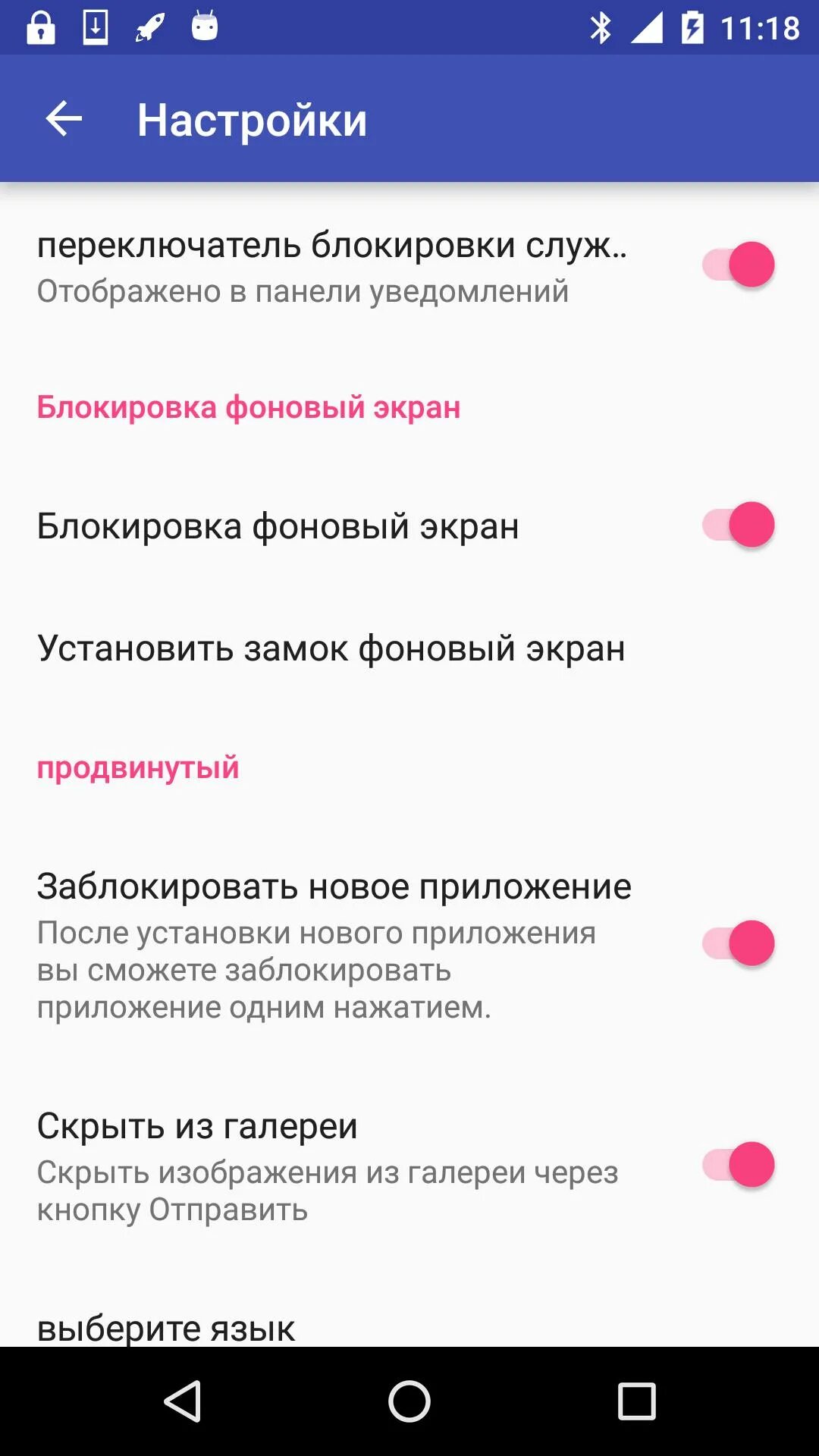Open выберите язык setting
This screenshot has width=819, height=1456.
pos(167,1327)
